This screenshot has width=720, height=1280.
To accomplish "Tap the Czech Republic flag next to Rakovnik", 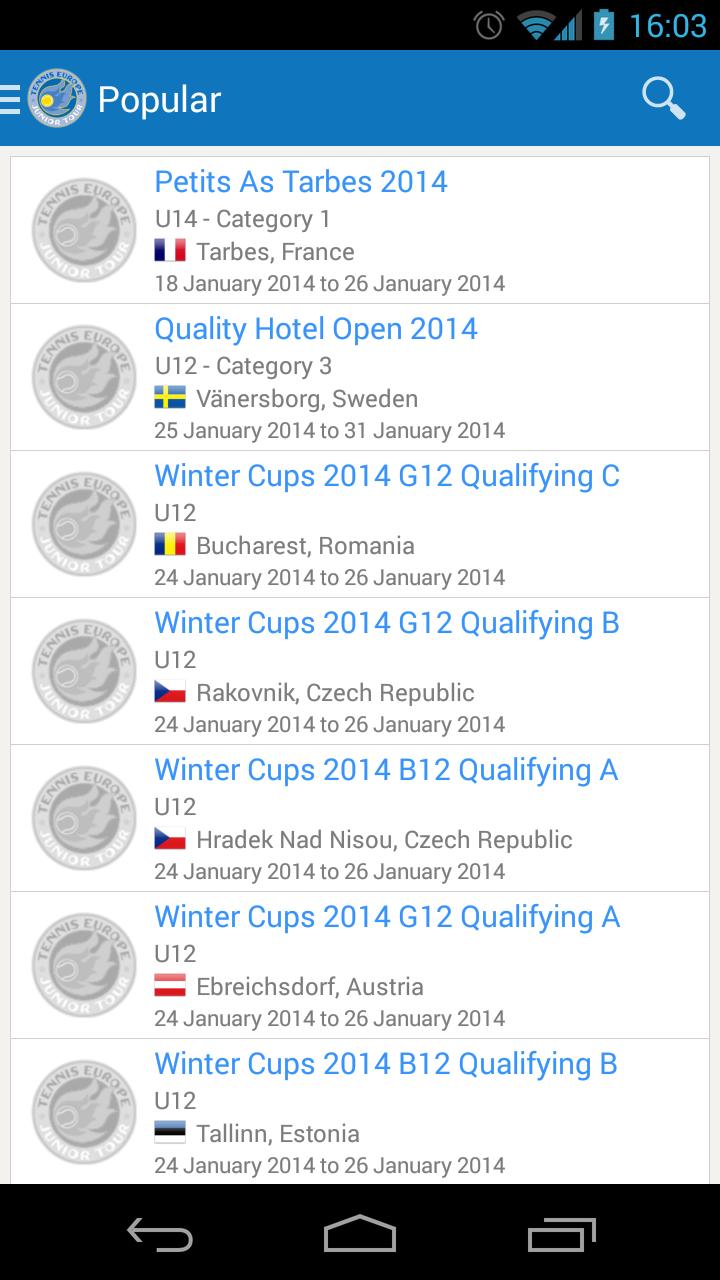I will point(168,692).
